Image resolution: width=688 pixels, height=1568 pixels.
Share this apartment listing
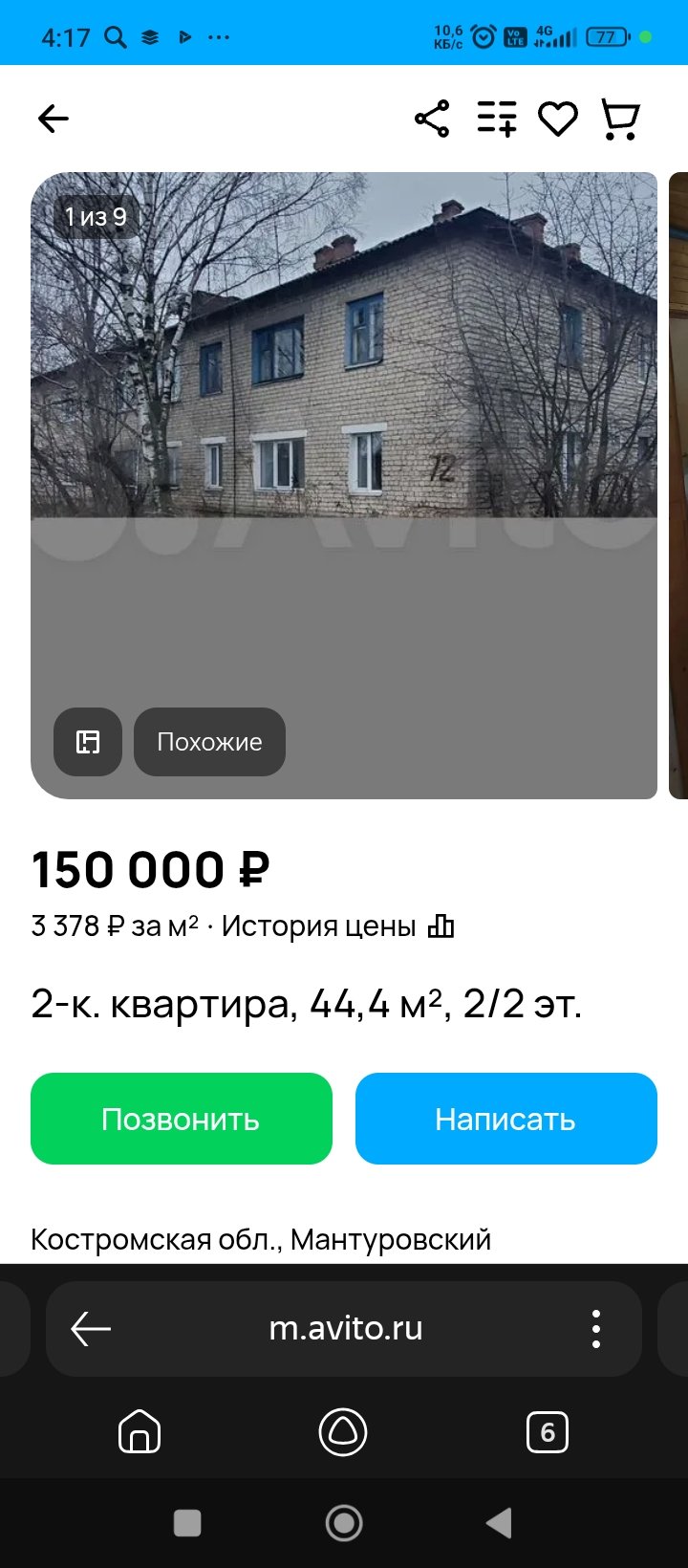pos(432,119)
